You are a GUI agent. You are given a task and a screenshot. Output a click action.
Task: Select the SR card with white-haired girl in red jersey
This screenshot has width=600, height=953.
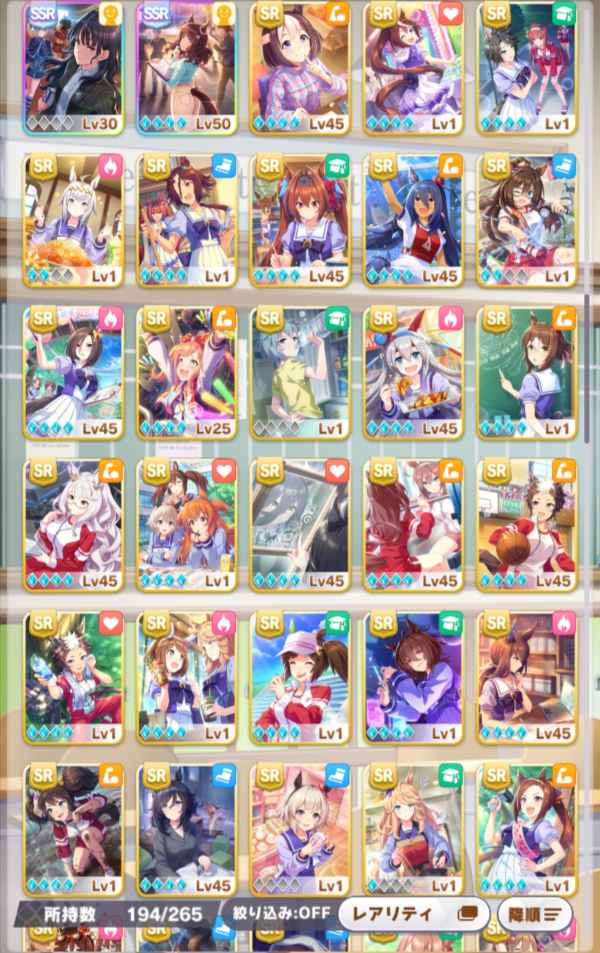[x=72, y=524]
